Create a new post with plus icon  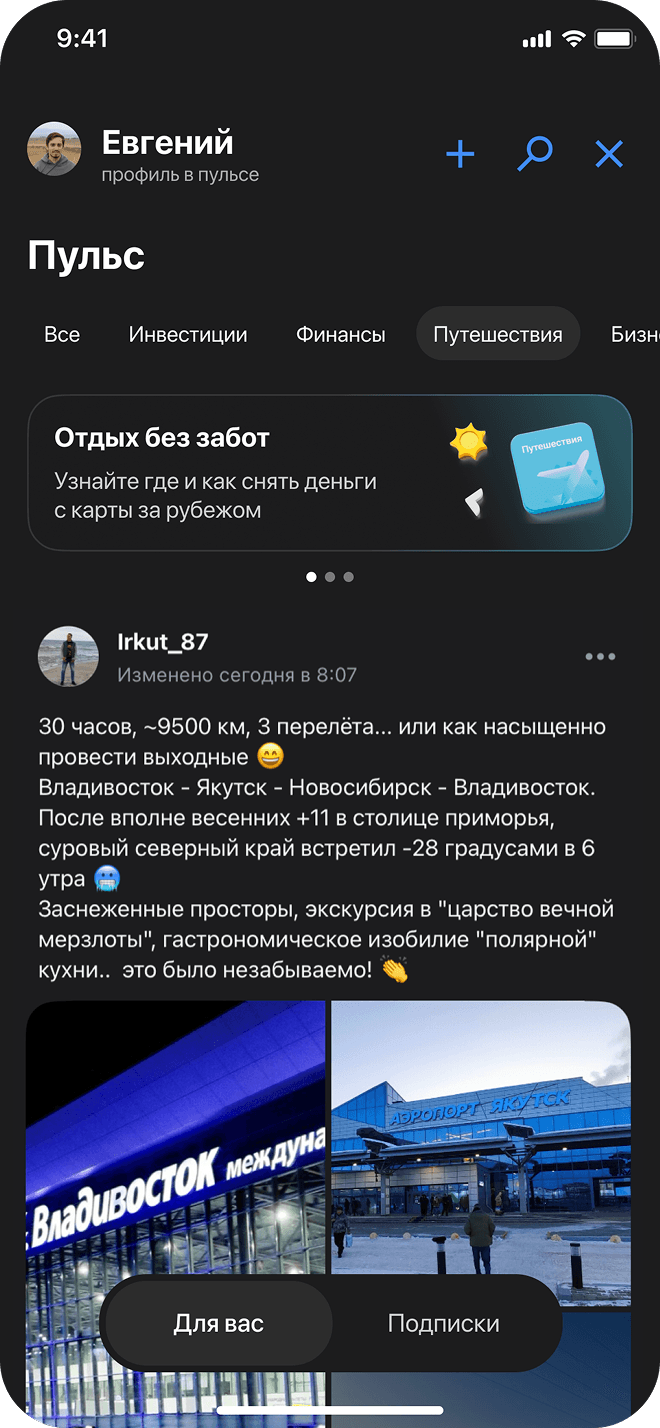click(x=460, y=154)
